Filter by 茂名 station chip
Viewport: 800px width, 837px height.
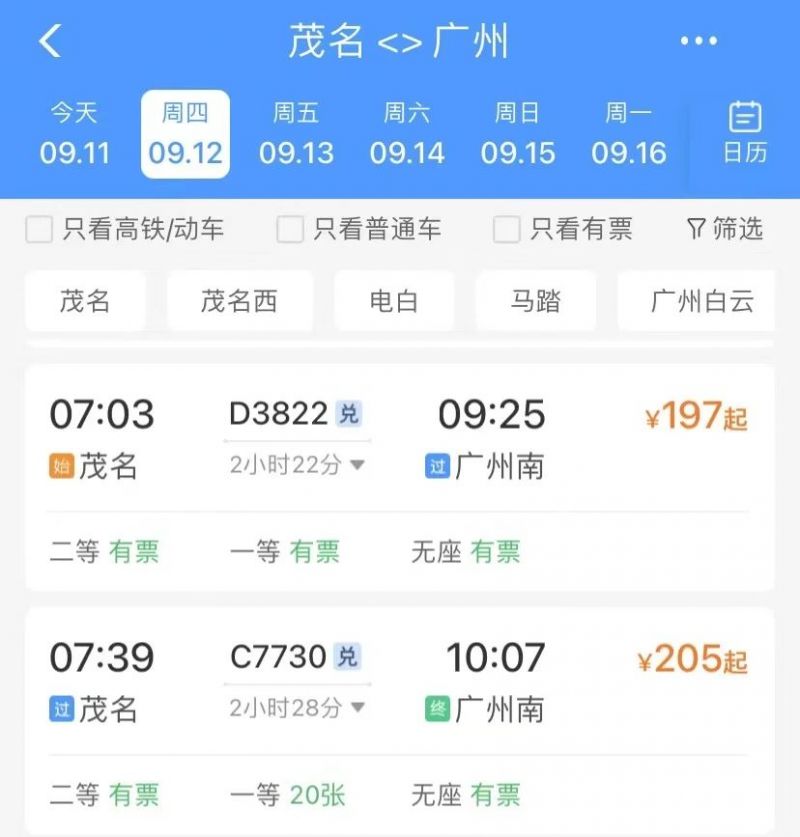(85, 301)
